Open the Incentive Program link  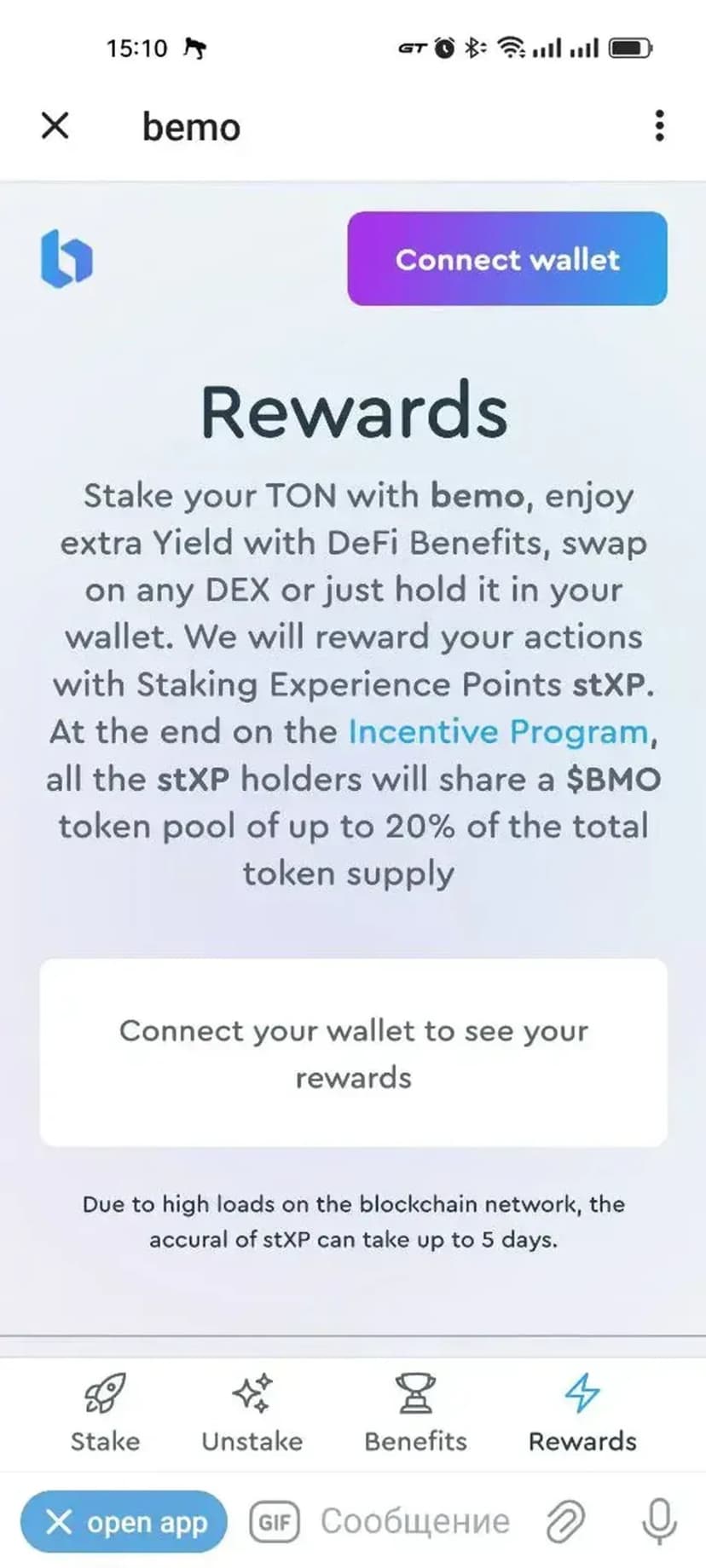(x=499, y=732)
